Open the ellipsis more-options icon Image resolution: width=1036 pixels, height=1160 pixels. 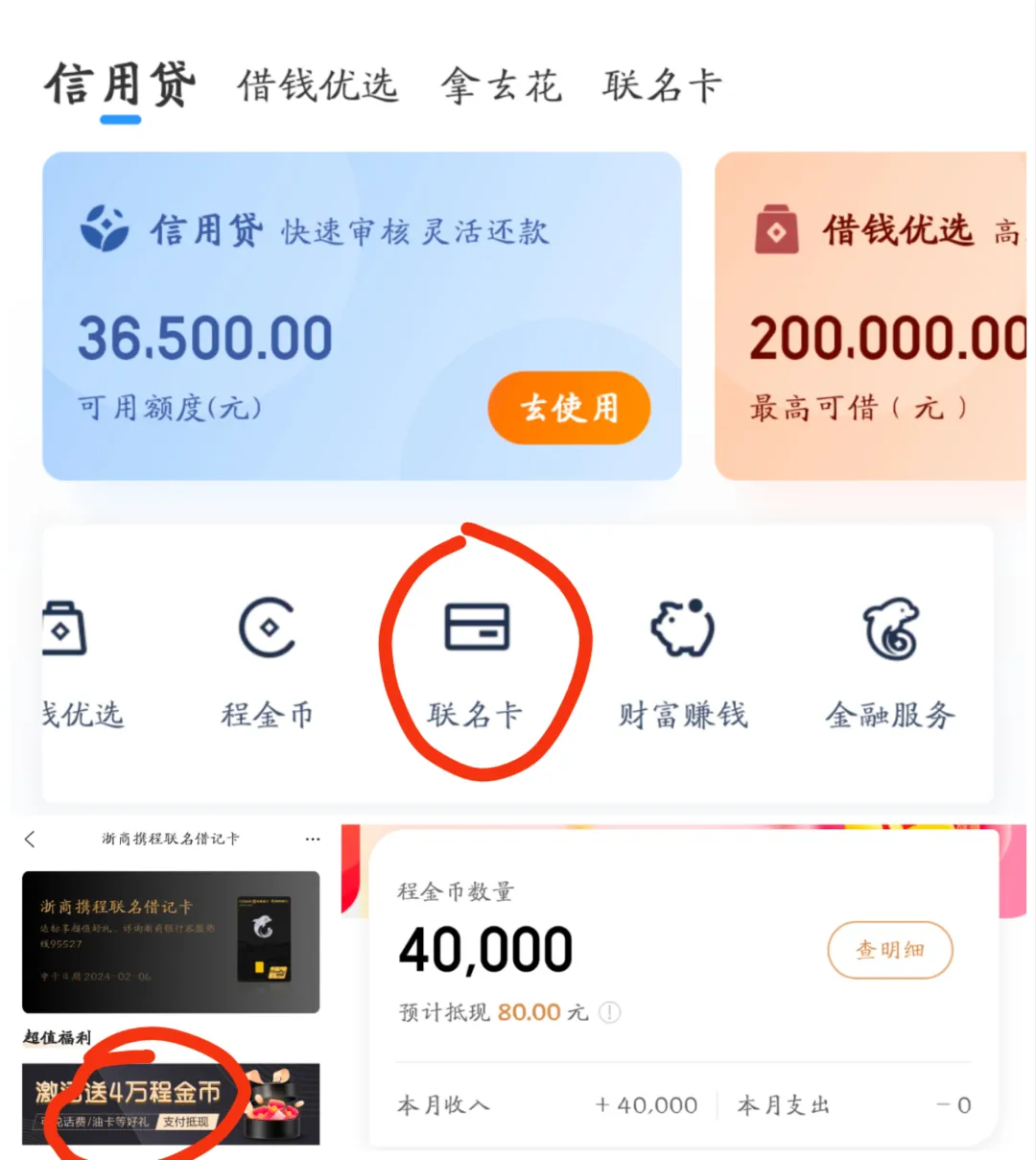pos(312,838)
